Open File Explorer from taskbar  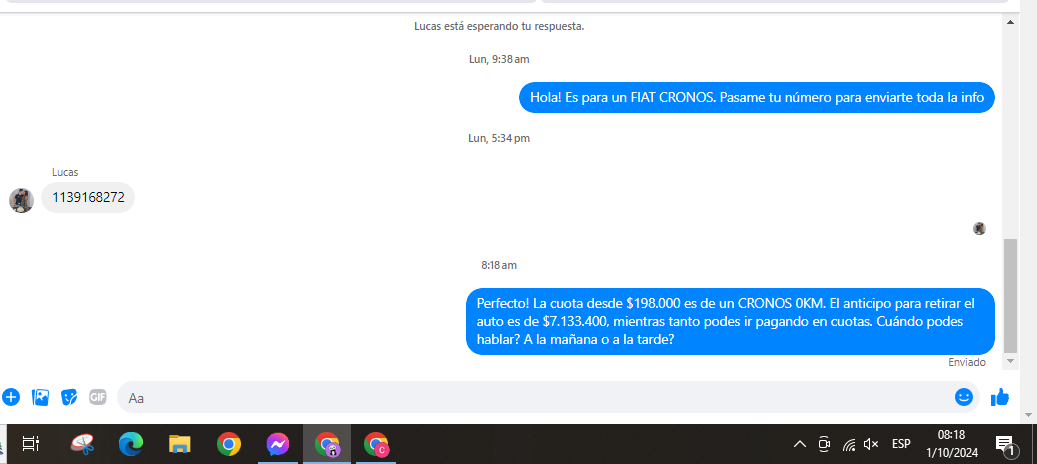pyautogui.click(x=180, y=444)
